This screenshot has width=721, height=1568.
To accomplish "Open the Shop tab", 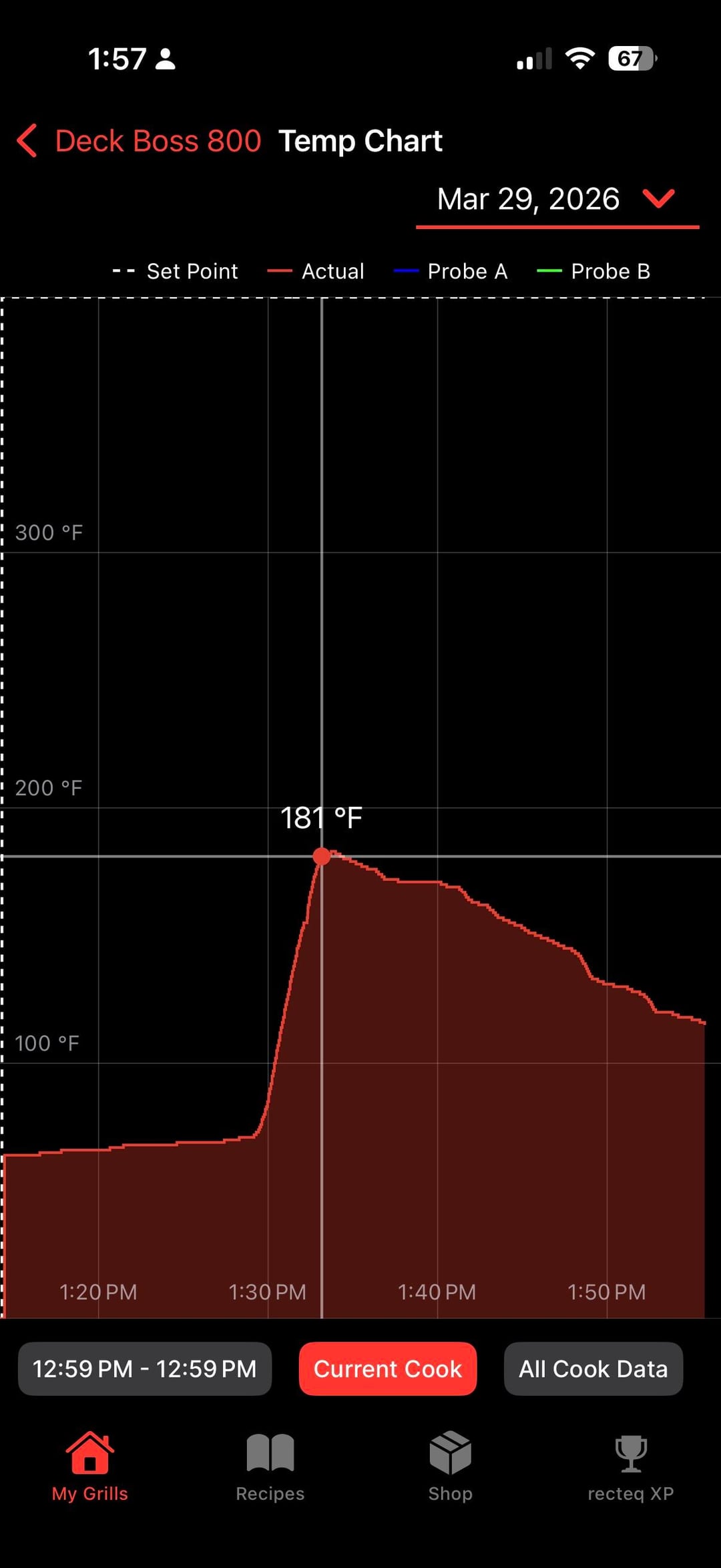I will (451, 1466).
